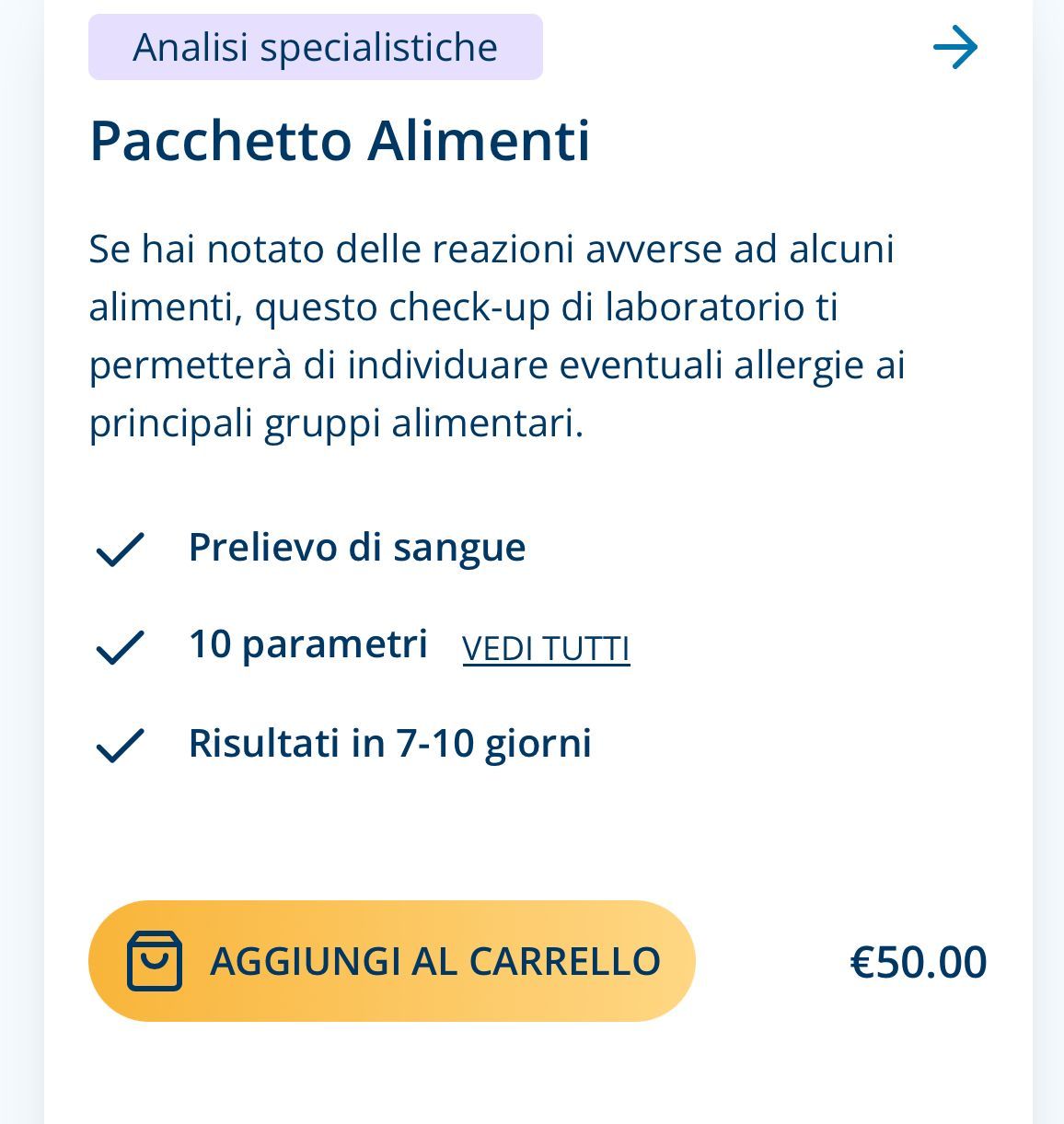Expand the full parameters list via VEDI TUTTI
This screenshot has width=1064, height=1124.
click(x=546, y=647)
